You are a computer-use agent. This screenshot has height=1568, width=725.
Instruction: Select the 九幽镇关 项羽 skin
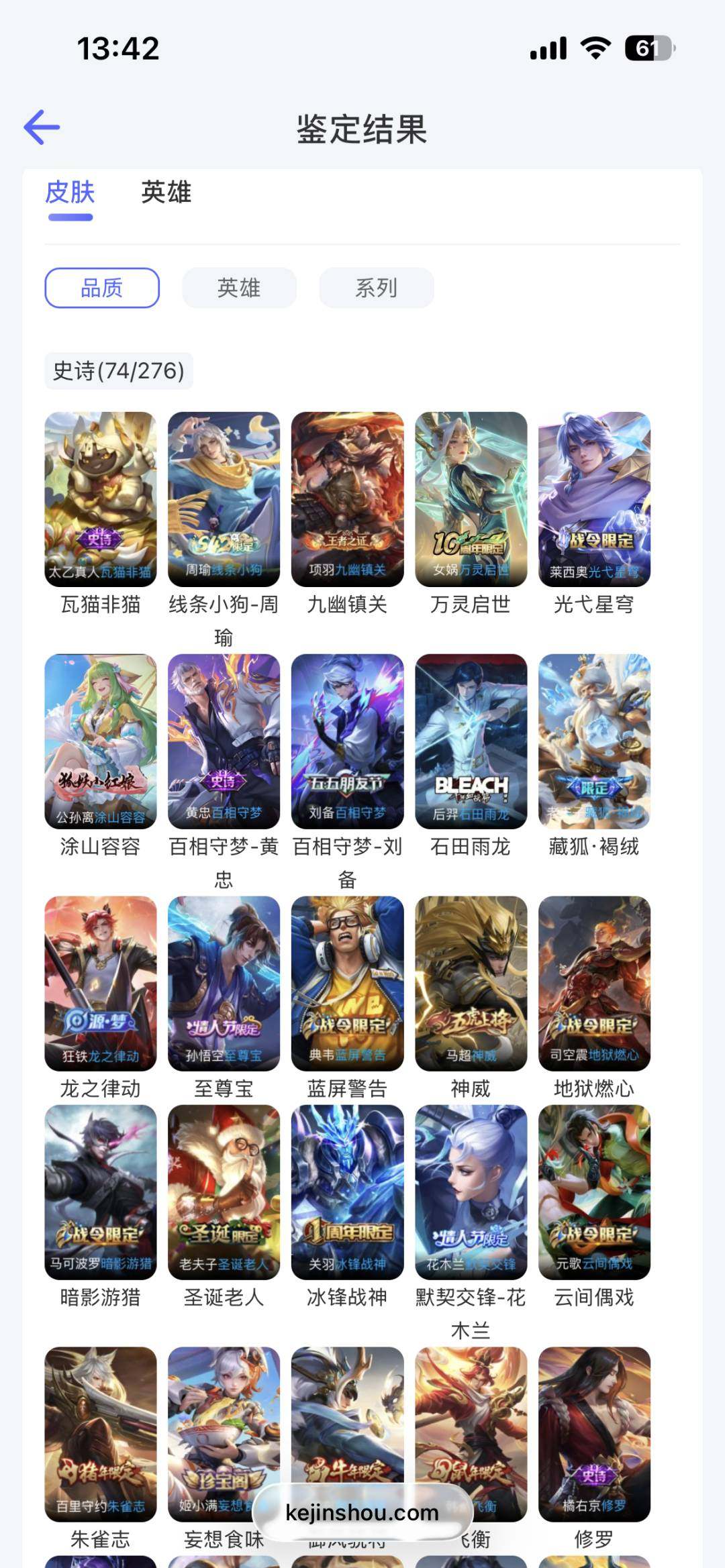pyautogui.click(x=348, y=495)
